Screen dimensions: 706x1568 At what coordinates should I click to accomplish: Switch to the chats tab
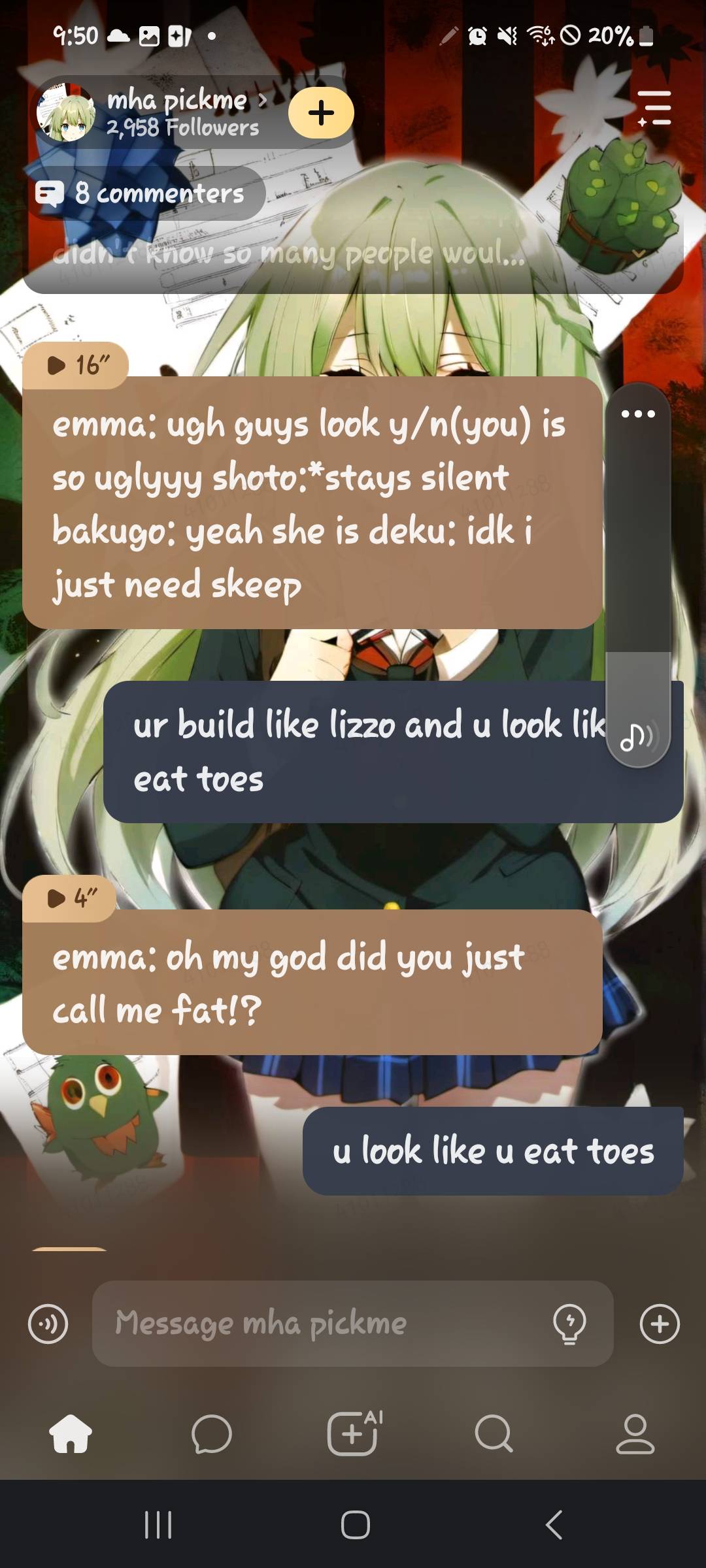click(x=211, y=1435)
